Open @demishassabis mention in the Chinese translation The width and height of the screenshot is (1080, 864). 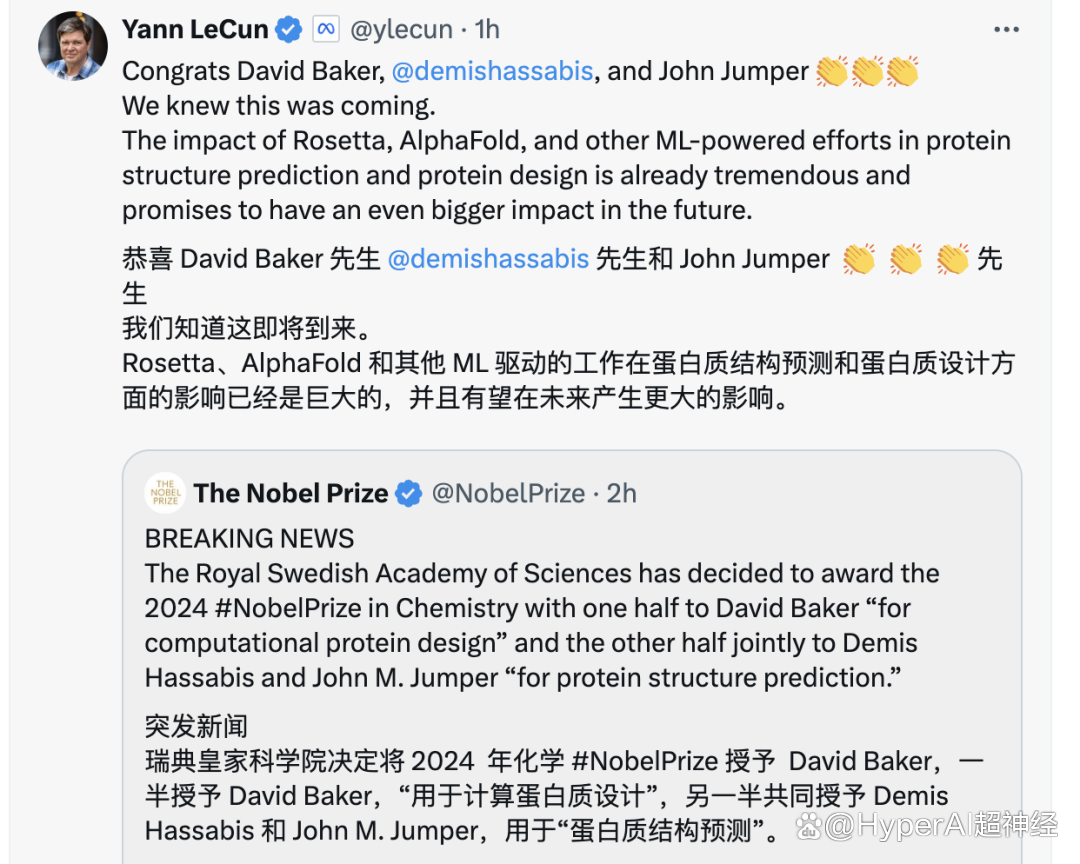coord(487,259)
